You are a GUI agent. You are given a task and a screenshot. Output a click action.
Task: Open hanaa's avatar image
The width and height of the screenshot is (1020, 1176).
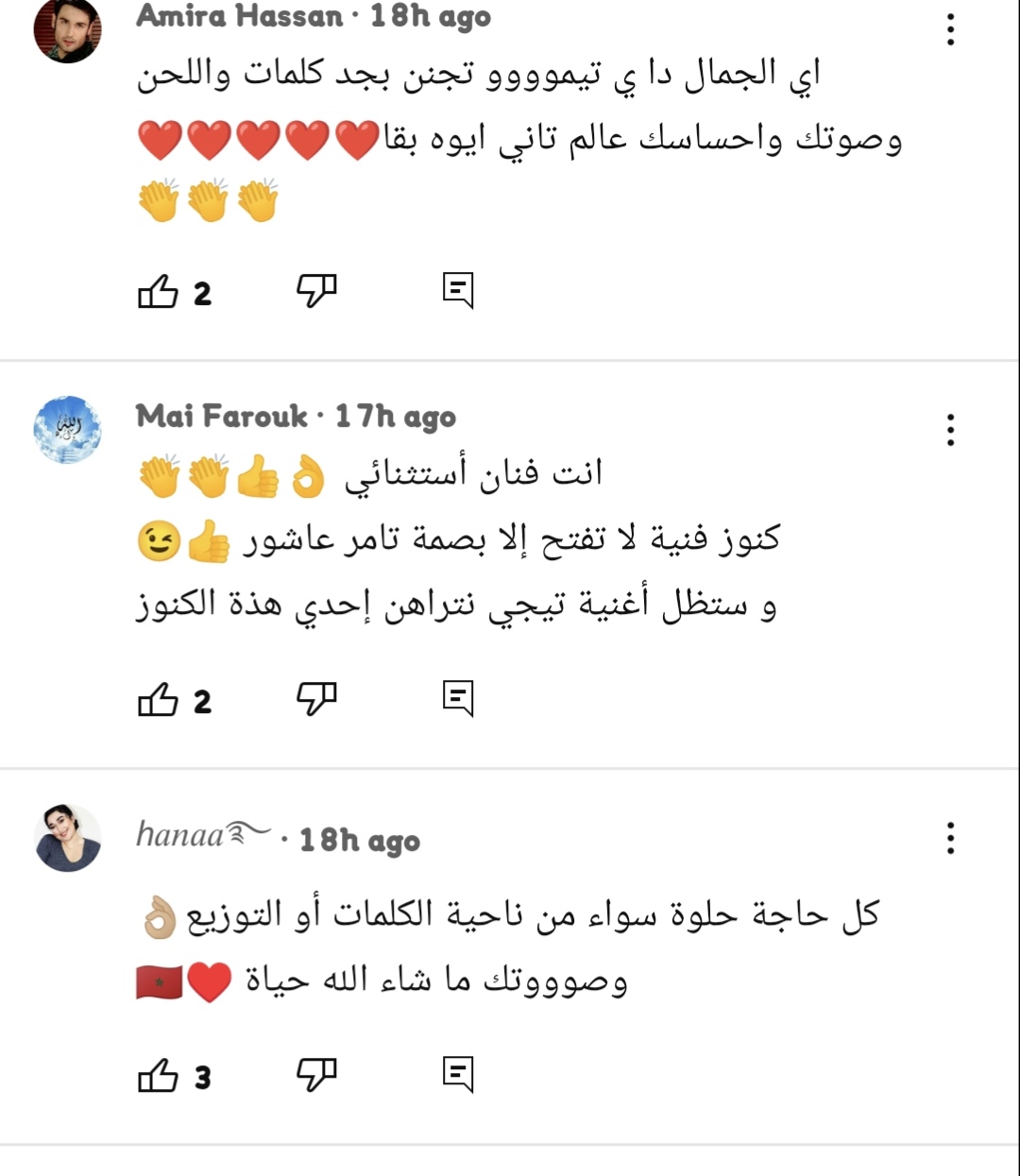tap(66, 841)
